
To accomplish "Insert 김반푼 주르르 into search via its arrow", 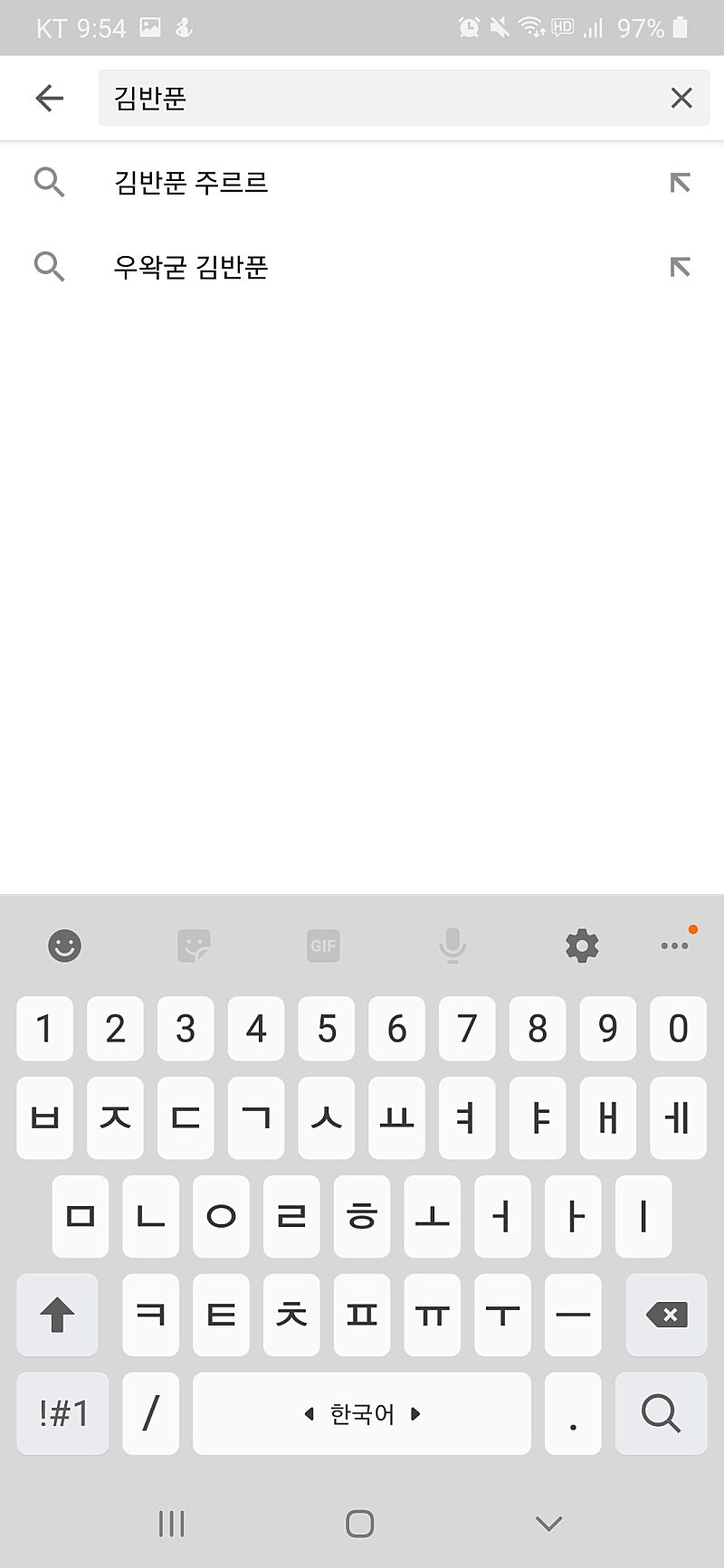I will (680, 183).
